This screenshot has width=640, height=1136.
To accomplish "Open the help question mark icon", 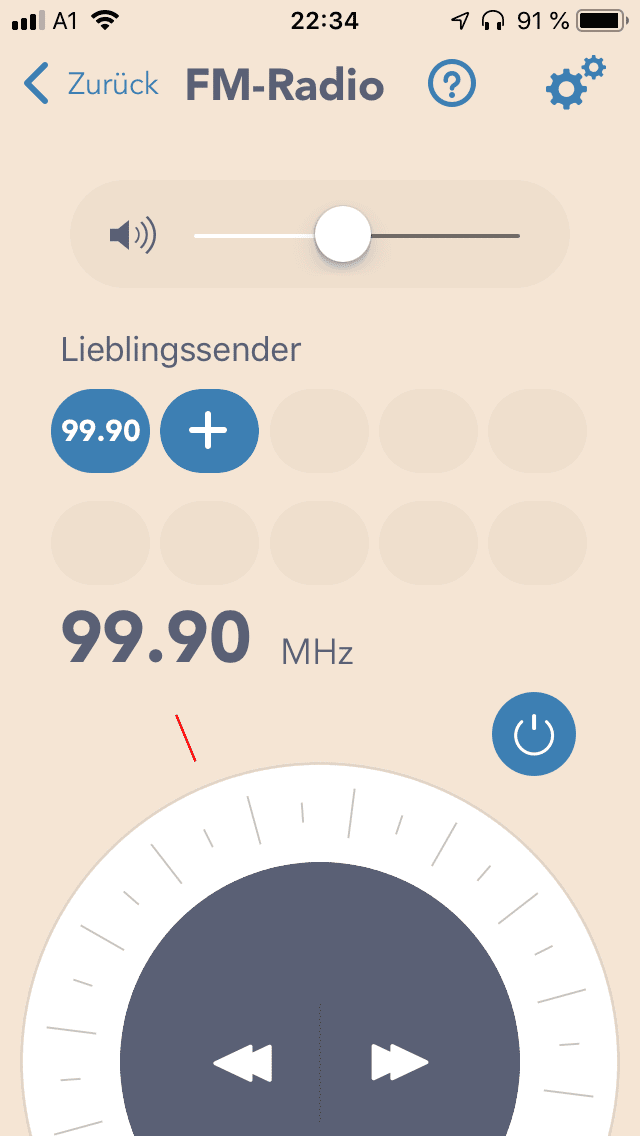I will tap(451, 84).
